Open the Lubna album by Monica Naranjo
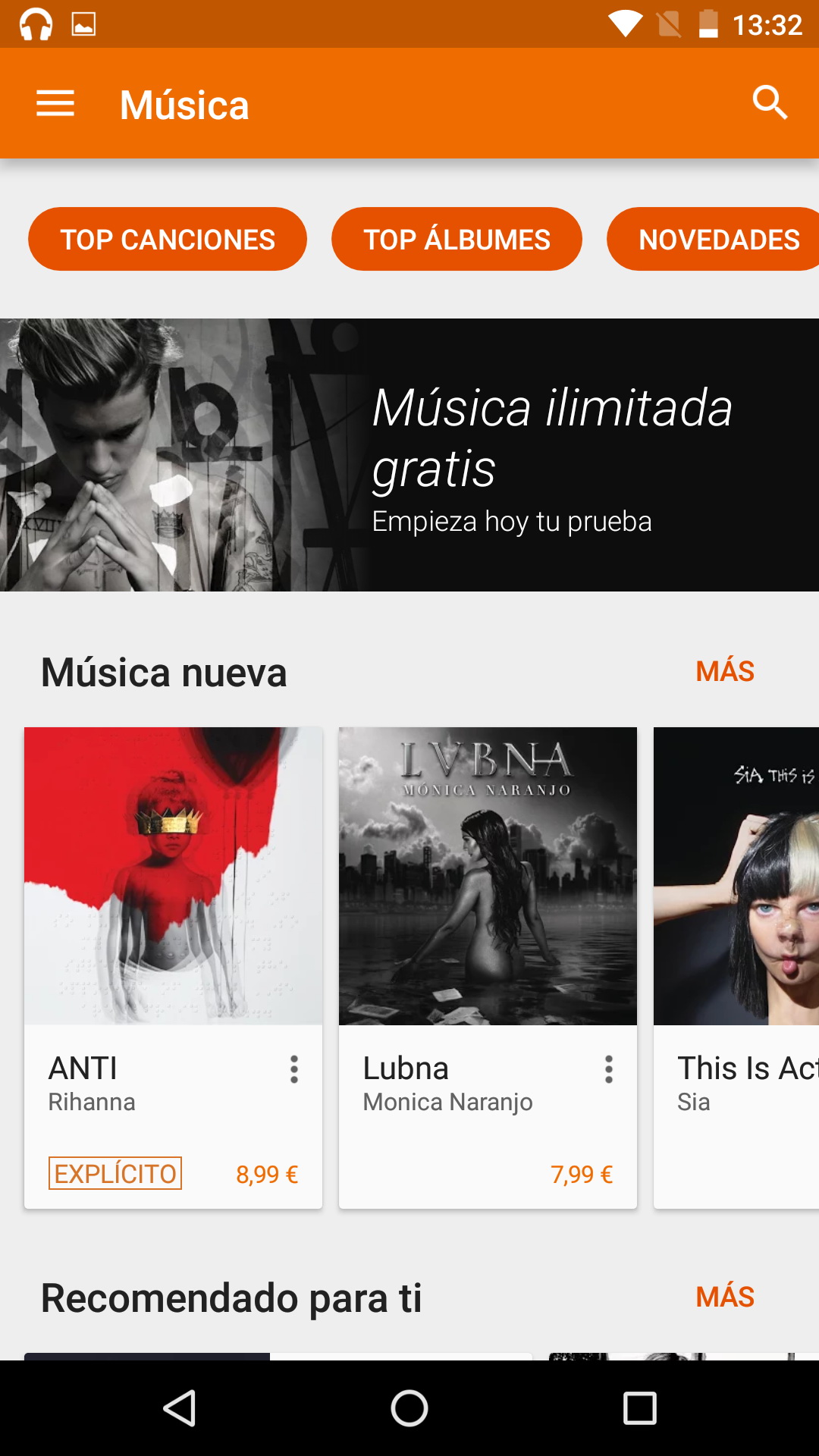This screenshot has height=1456, width=819. tap(488, 876)
